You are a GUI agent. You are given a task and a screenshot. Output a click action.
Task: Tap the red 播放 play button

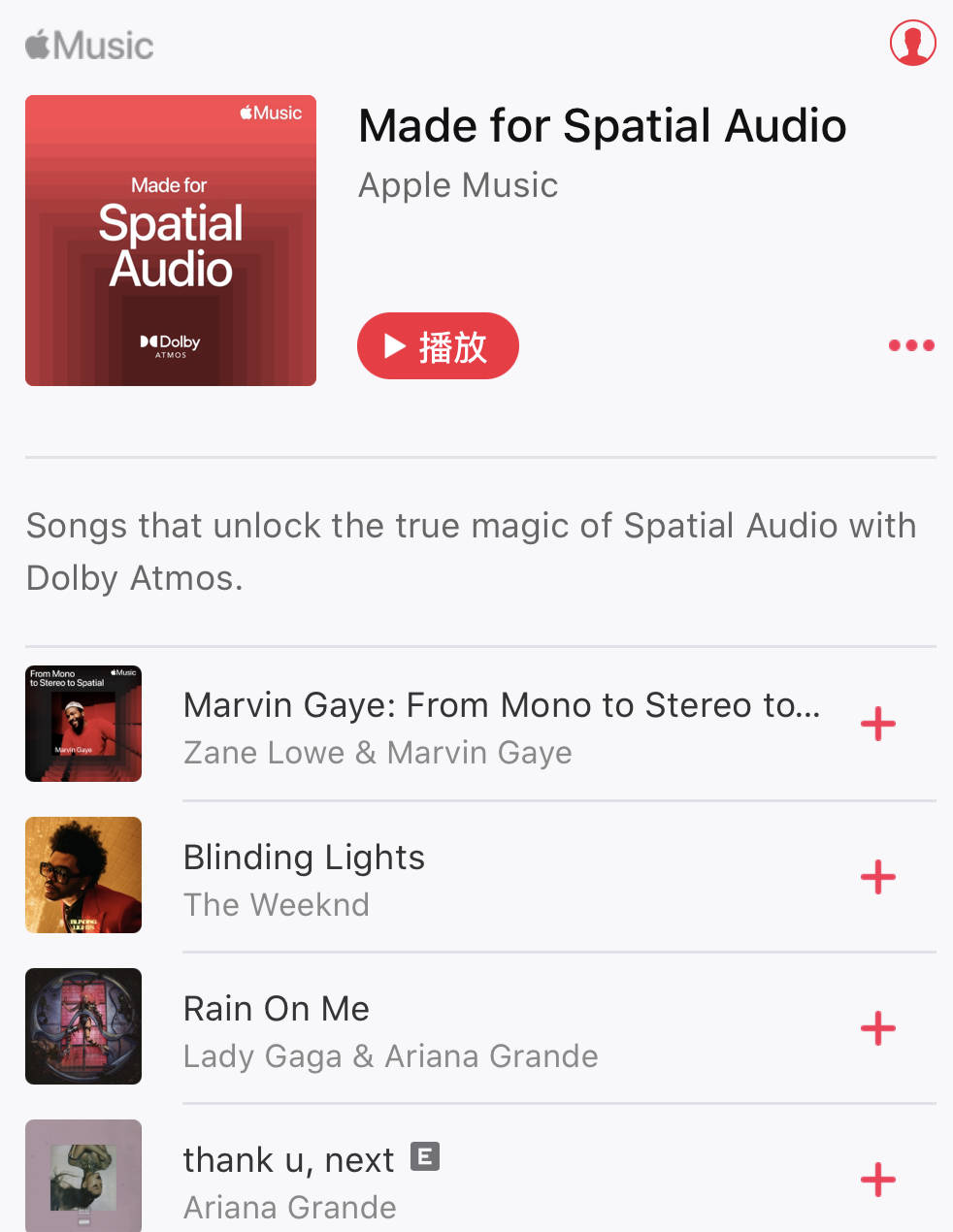tap(438, 346)
